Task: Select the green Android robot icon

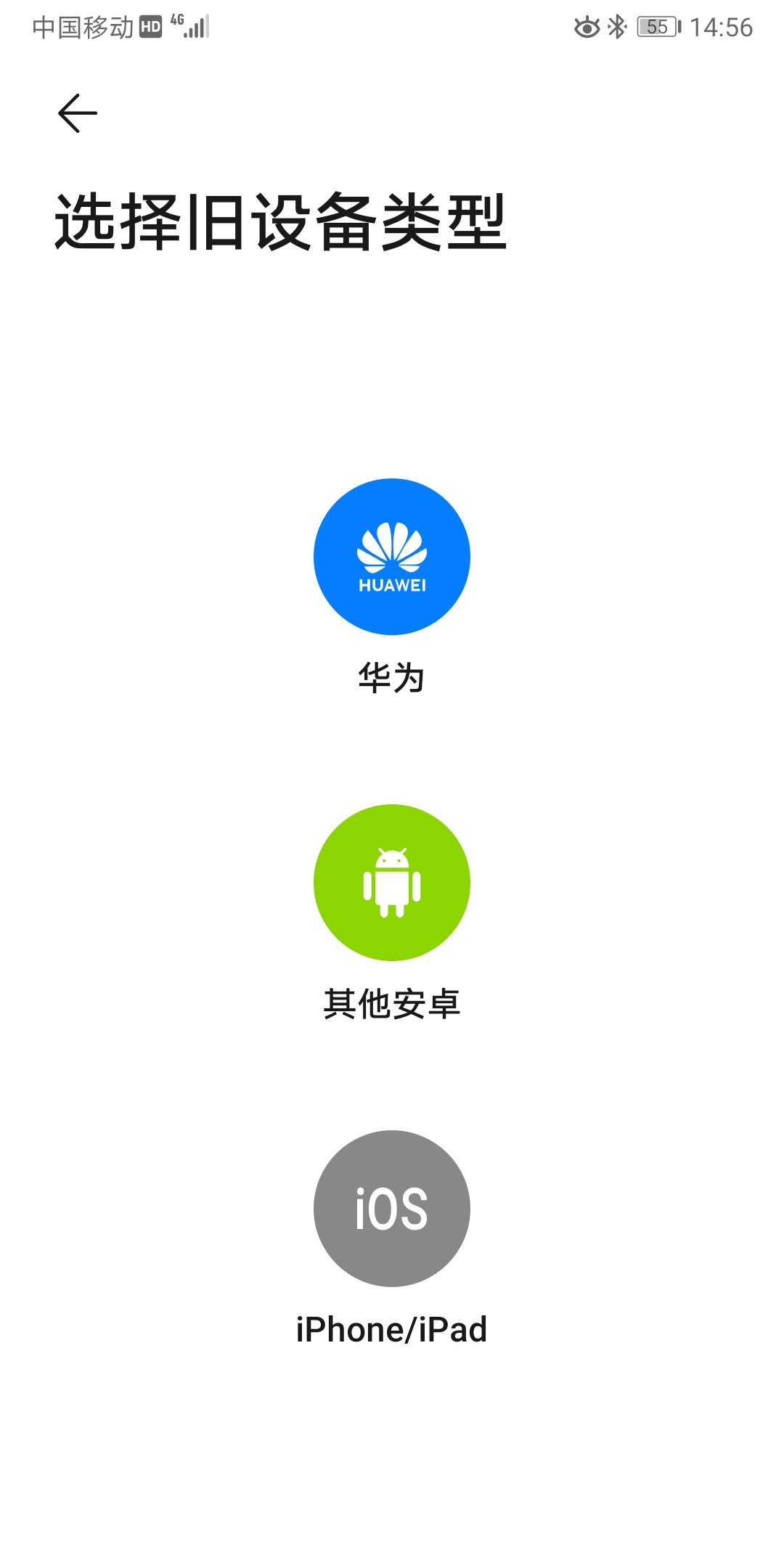Action: (391, 883)
